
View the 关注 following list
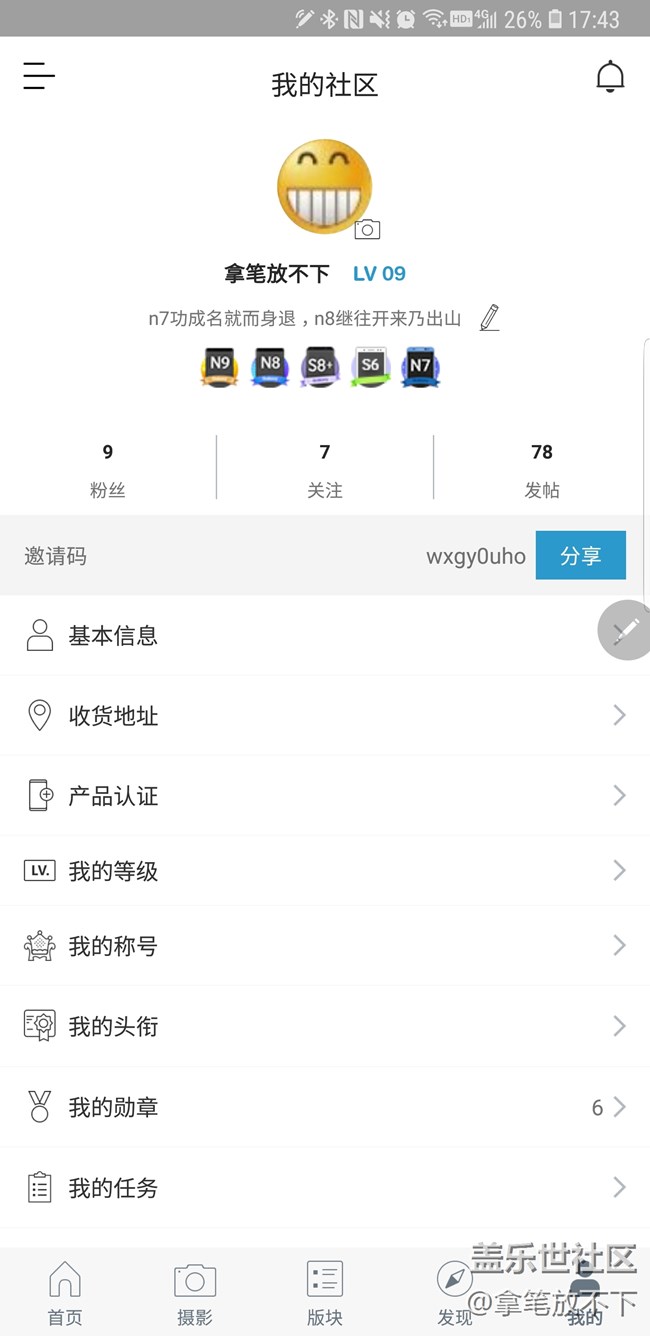click(325, 469)
